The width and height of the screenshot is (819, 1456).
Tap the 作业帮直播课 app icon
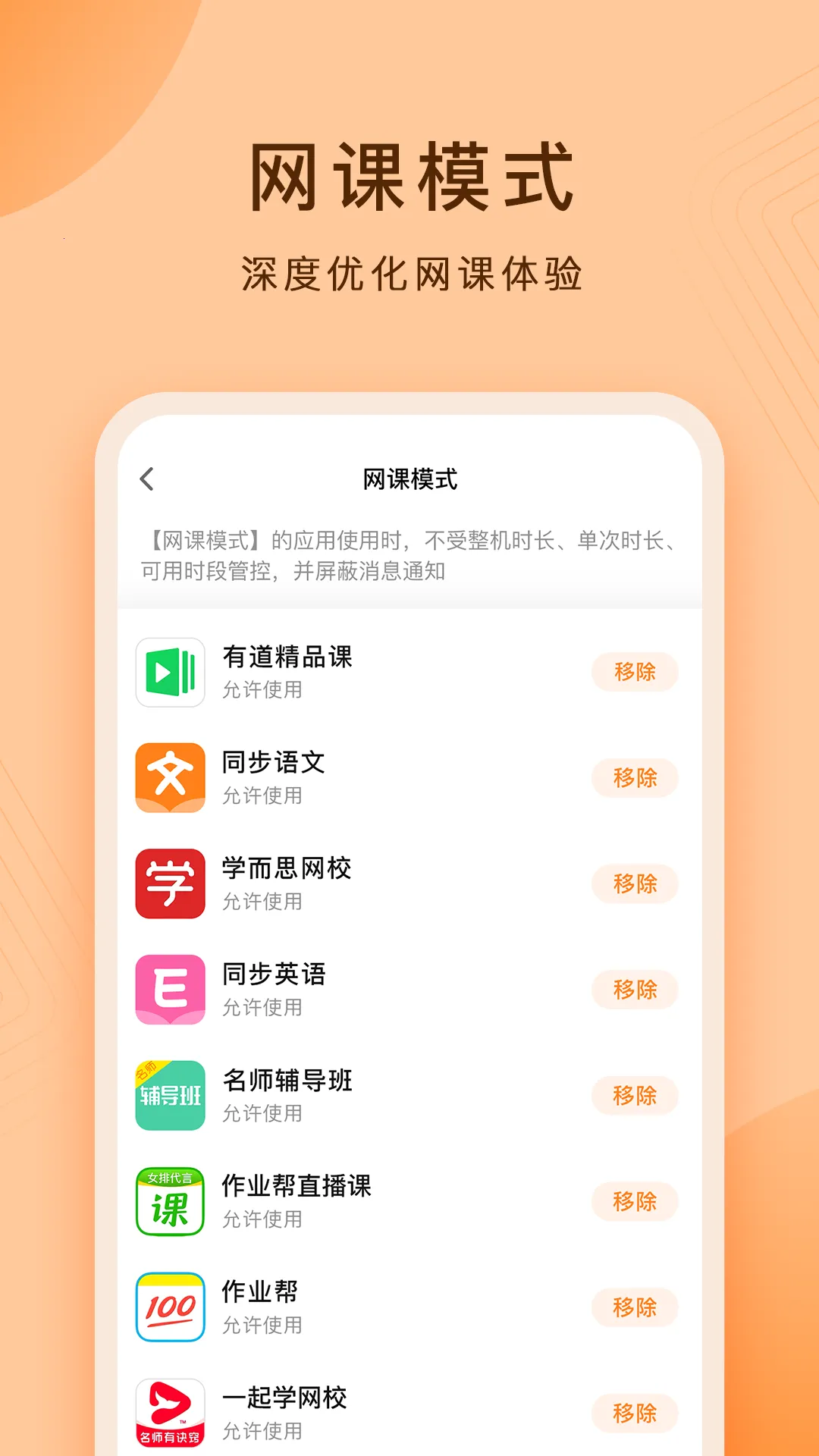(x=170, y=1202)
